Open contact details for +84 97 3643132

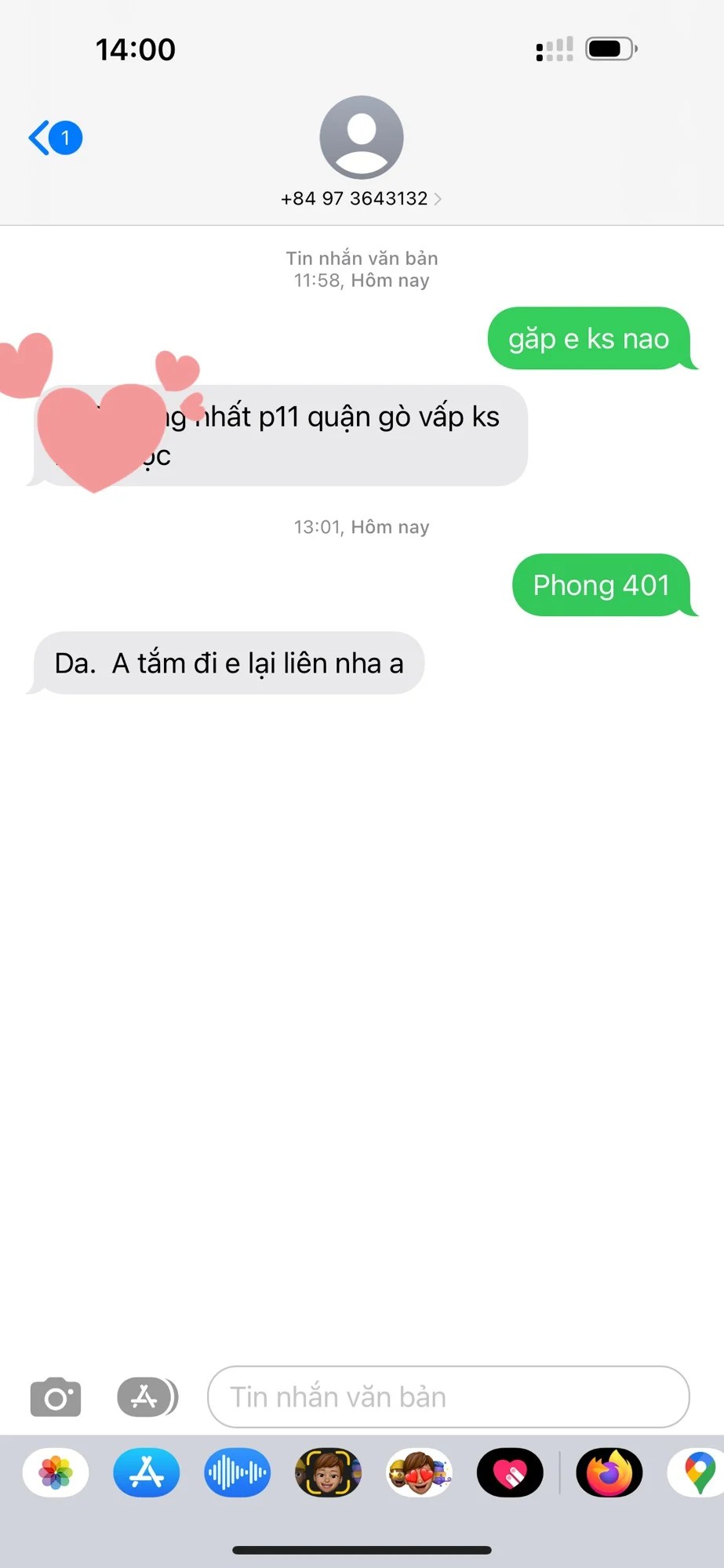click(x=361, y=198)
